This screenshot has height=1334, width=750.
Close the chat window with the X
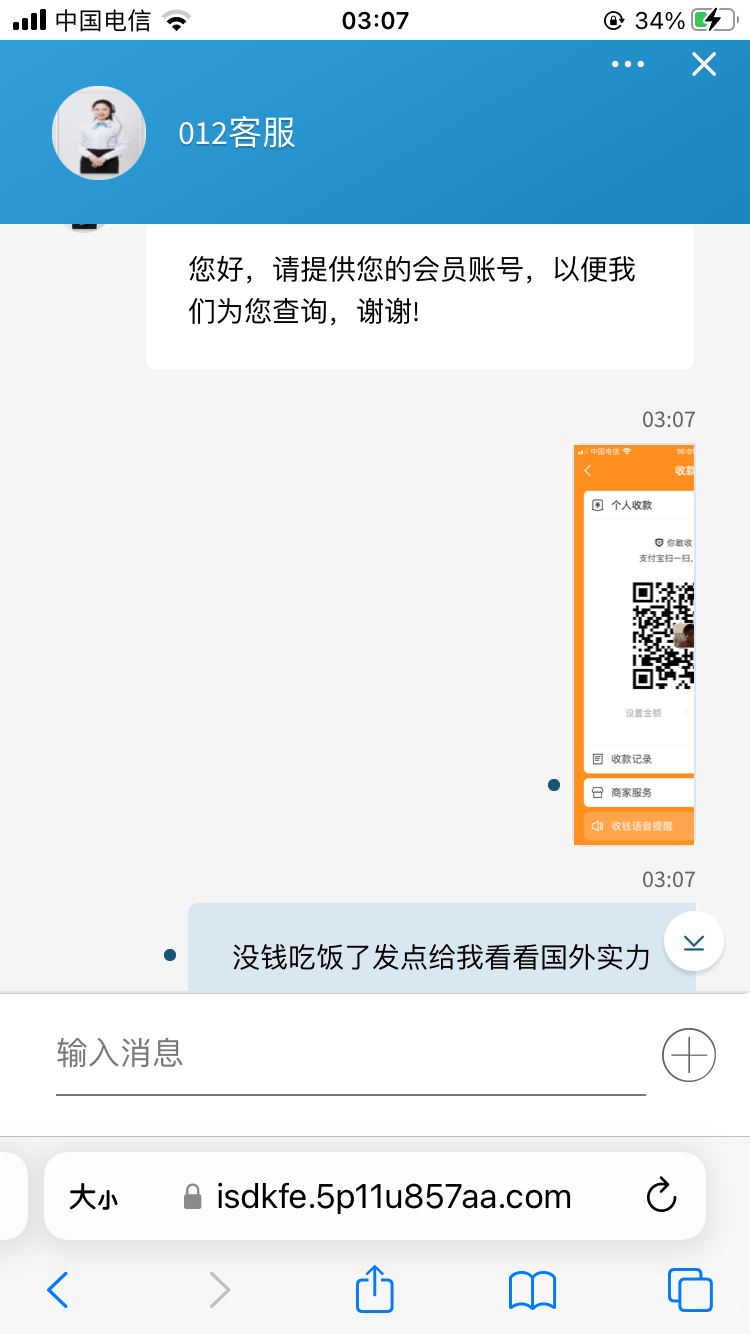pos(704,64)
